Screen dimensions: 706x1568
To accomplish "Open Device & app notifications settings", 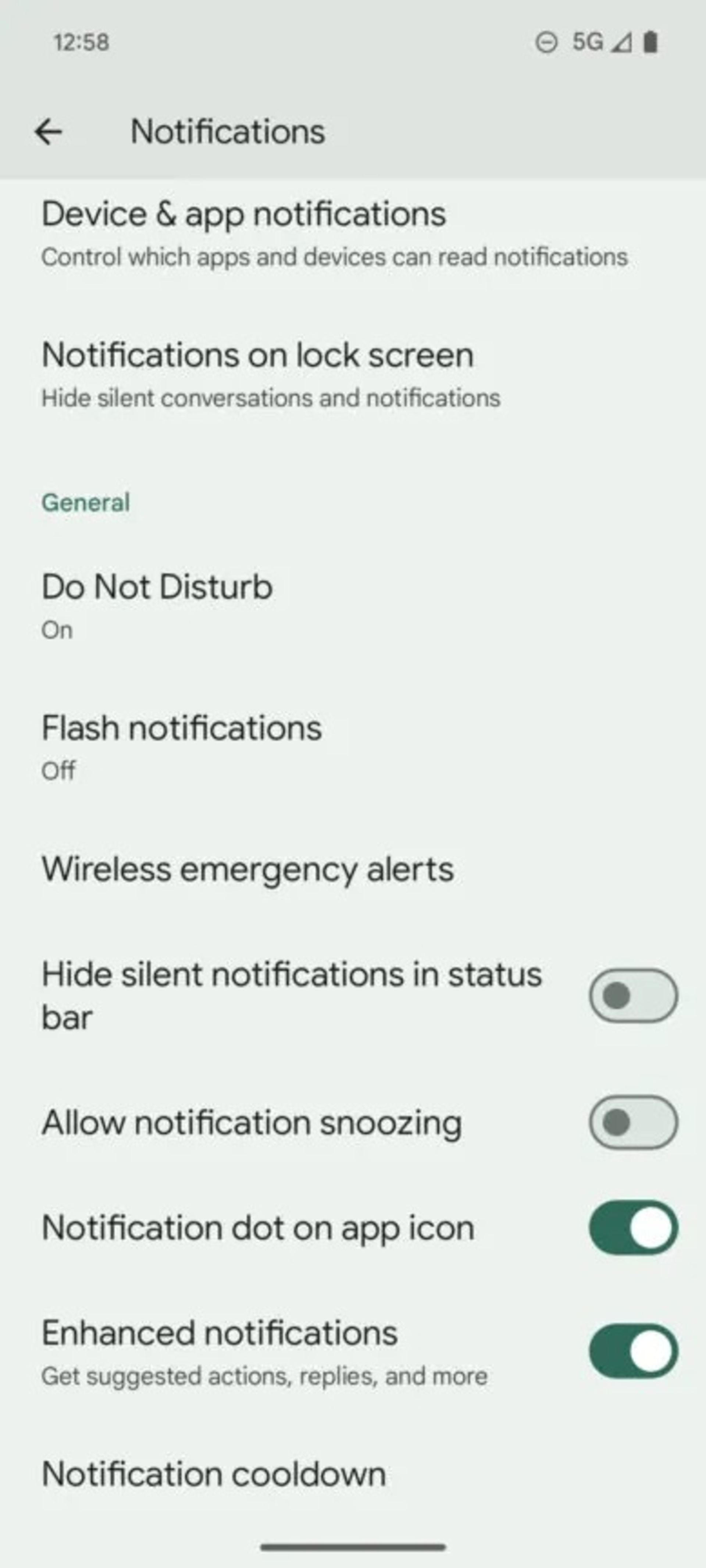I will click(x=353, y=234).
